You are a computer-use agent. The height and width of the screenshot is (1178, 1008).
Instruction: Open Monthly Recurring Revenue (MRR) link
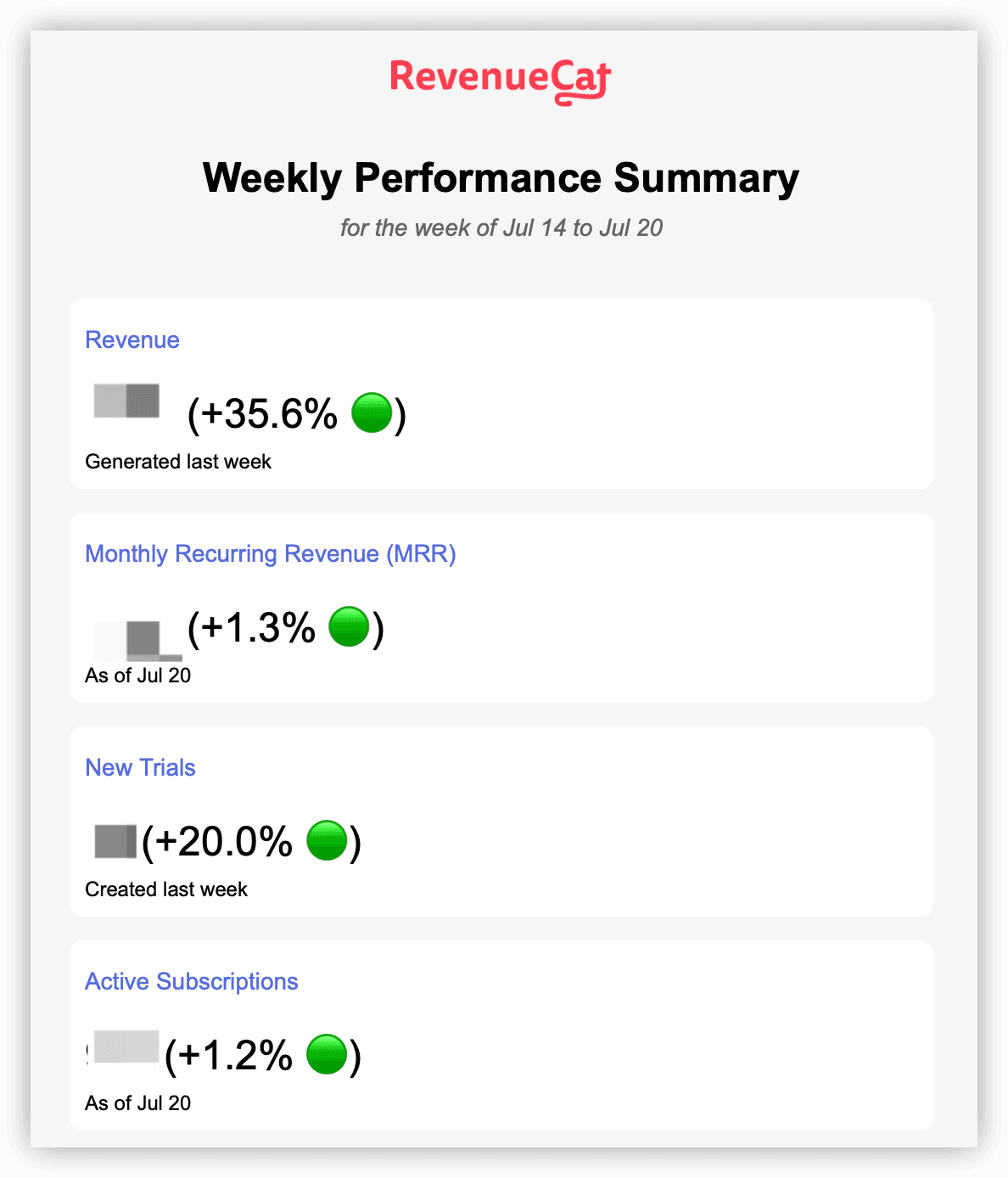click(x=270, y=554)
